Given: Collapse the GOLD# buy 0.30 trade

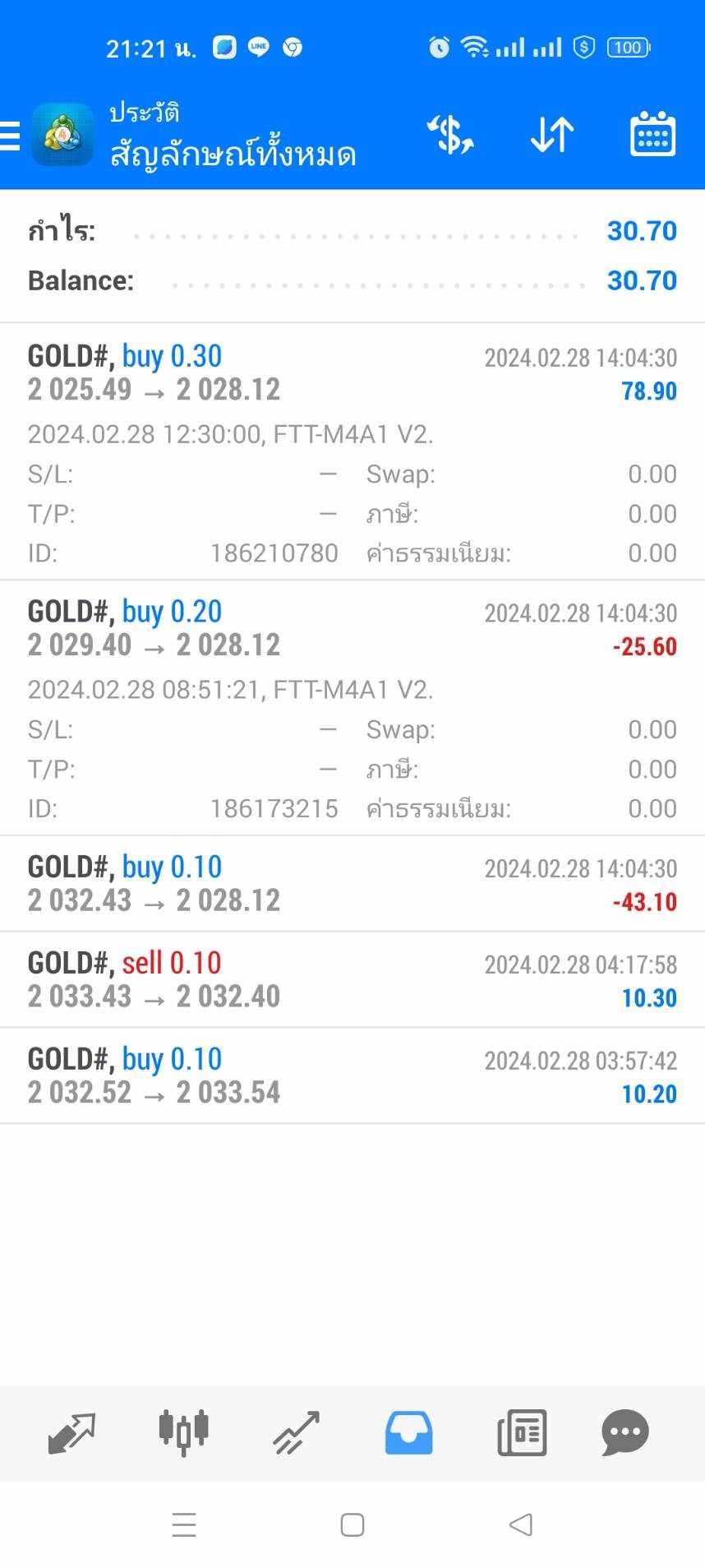Looking at the screenshot, I should [x=352, y=451].
